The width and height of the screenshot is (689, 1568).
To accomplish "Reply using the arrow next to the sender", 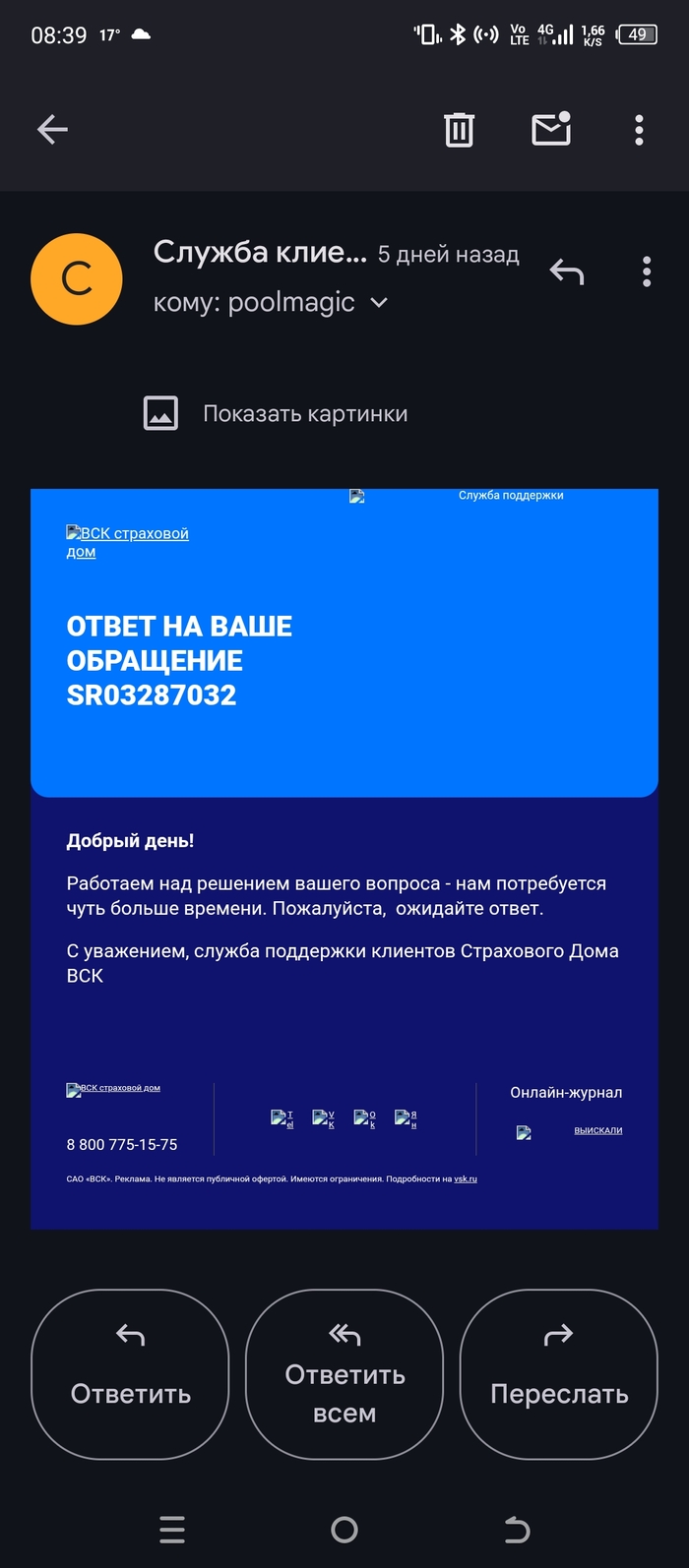I will pos(567,271).
